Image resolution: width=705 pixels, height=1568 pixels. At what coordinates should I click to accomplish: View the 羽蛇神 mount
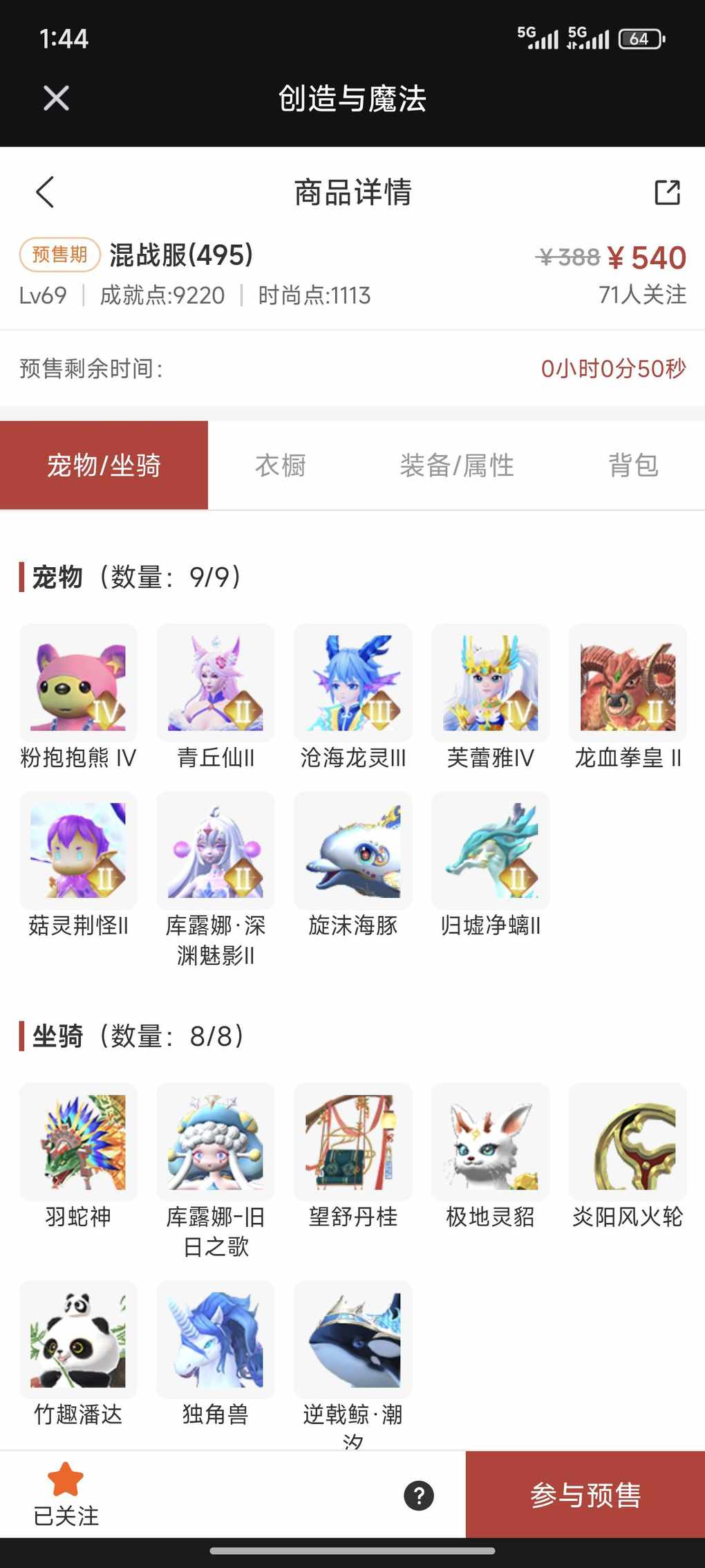tap(78, 1142)
